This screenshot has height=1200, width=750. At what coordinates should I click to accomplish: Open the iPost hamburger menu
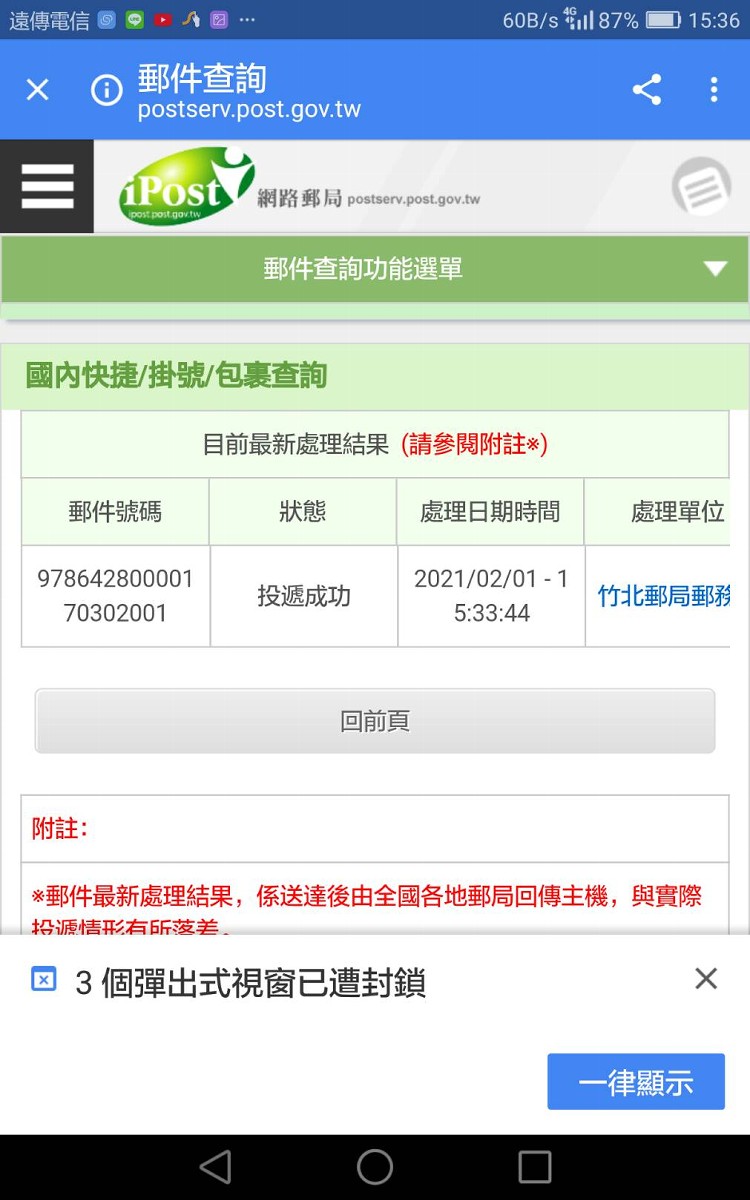click(x=47, y=187)
